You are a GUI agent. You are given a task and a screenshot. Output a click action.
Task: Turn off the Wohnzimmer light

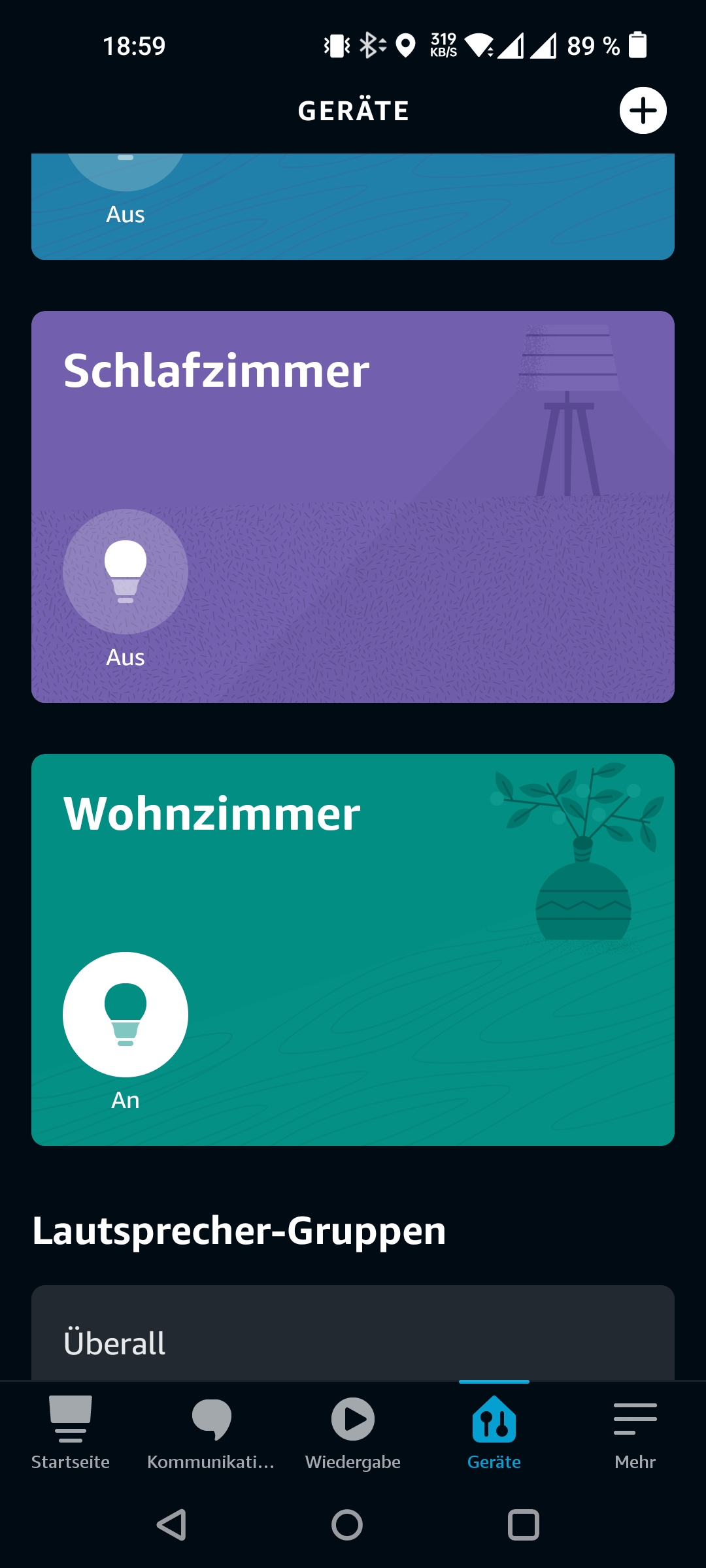(125, 1014)
